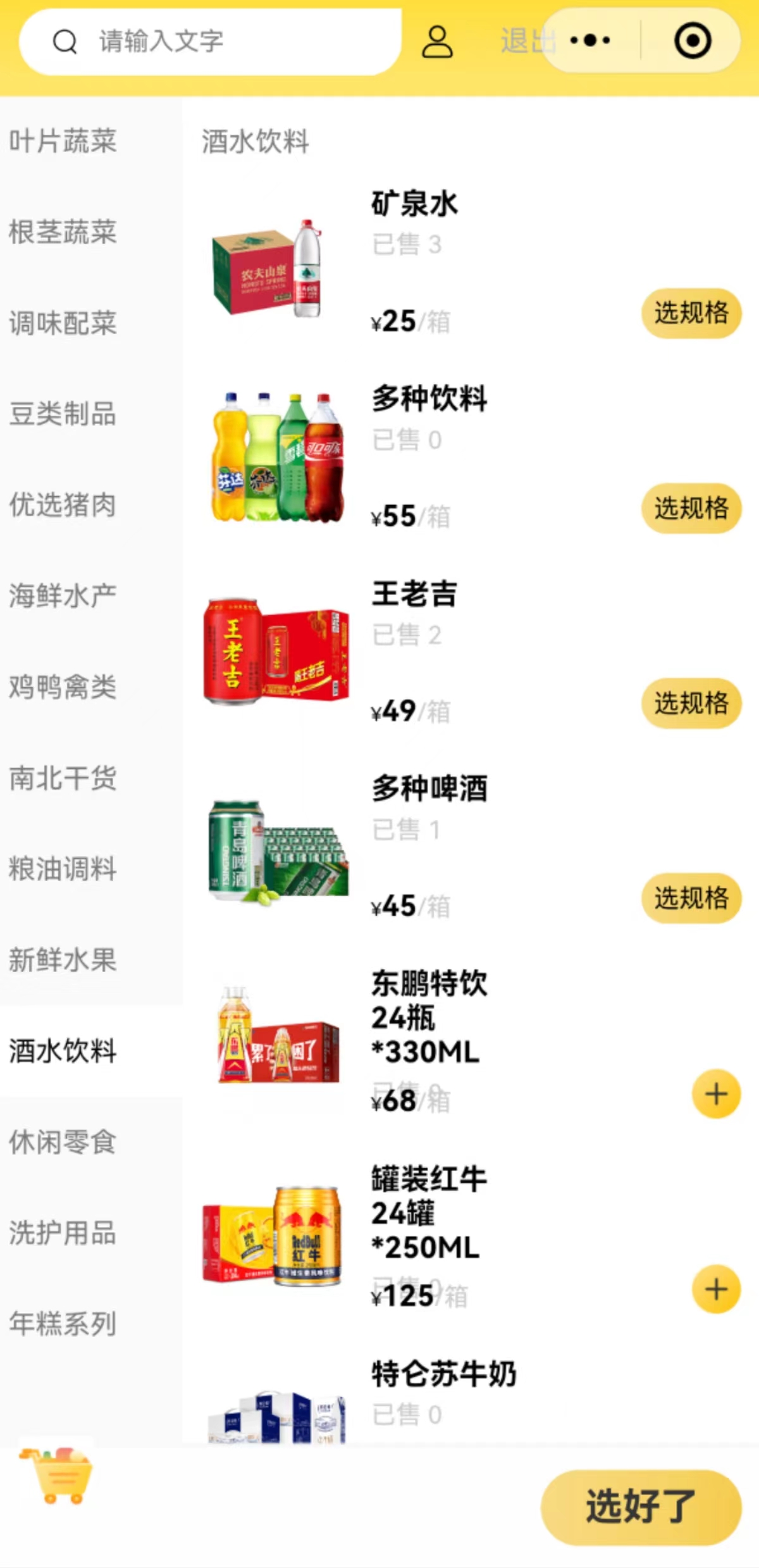Image resolution: width=759 pixels, height=1568 pixels.
Task: Open the mini program more options menu
Action: click(x=589, y=41)
